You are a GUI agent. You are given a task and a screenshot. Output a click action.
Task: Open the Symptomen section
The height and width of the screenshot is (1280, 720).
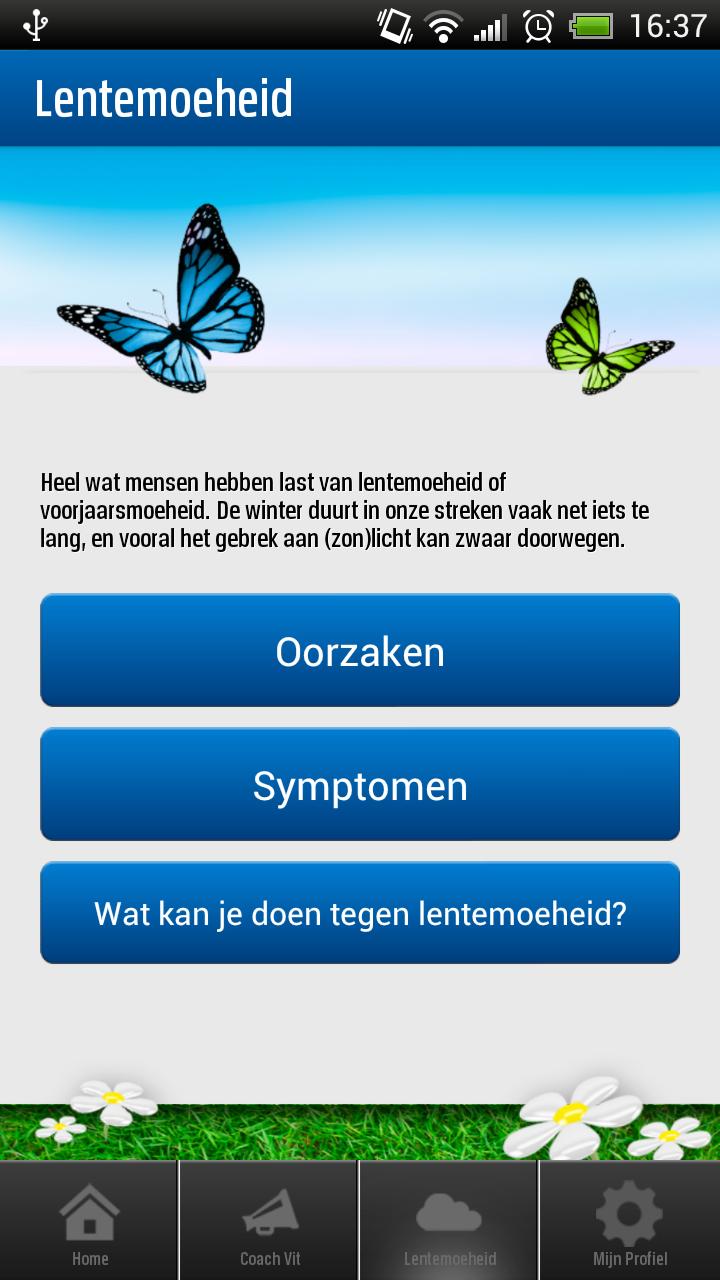coord(360,785)
